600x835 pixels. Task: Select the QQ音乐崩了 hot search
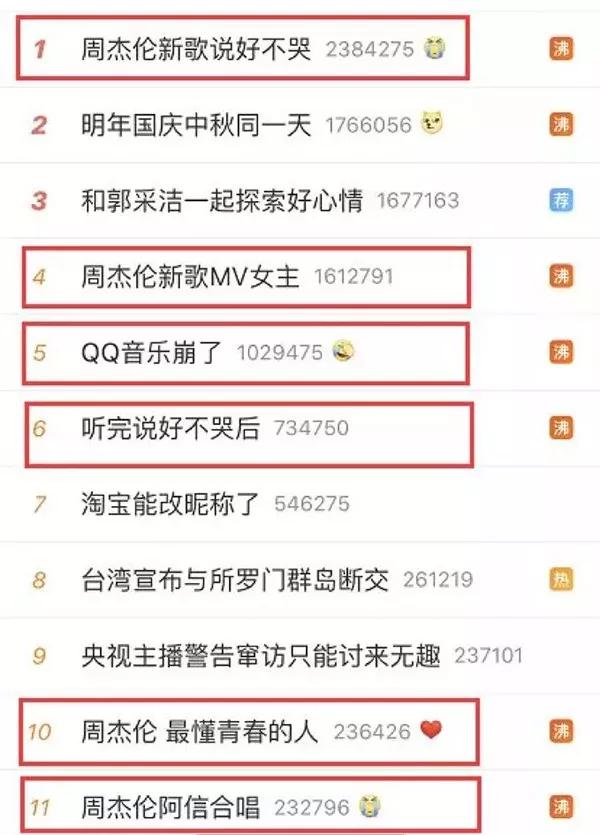150,353
